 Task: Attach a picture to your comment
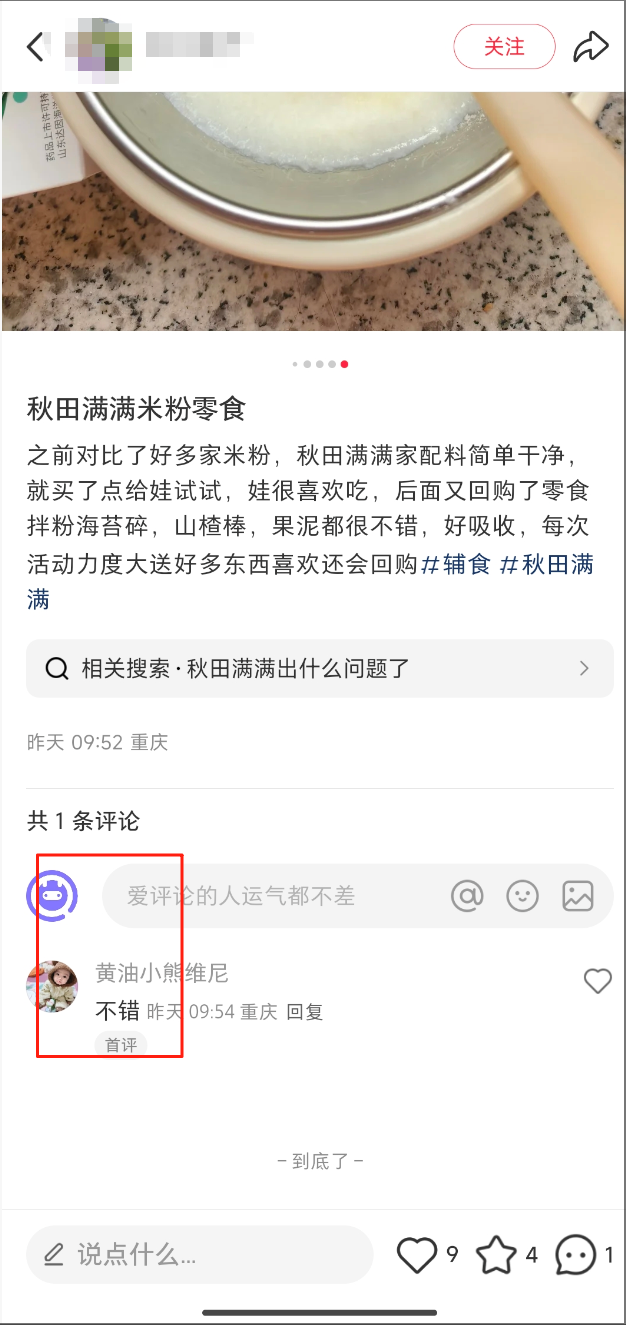click(578, 896)
